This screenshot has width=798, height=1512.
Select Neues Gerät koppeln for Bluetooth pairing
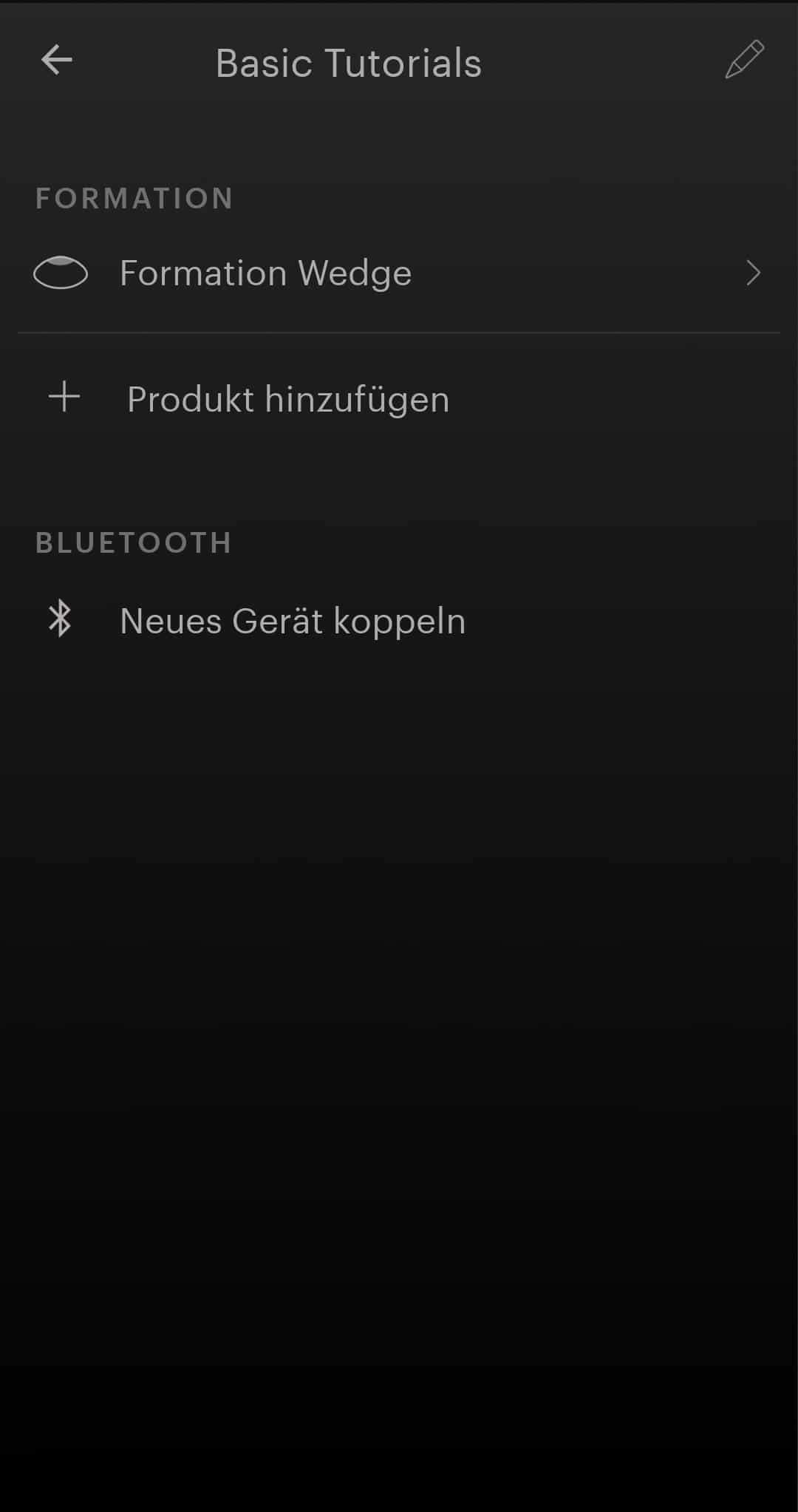point(293,621)
